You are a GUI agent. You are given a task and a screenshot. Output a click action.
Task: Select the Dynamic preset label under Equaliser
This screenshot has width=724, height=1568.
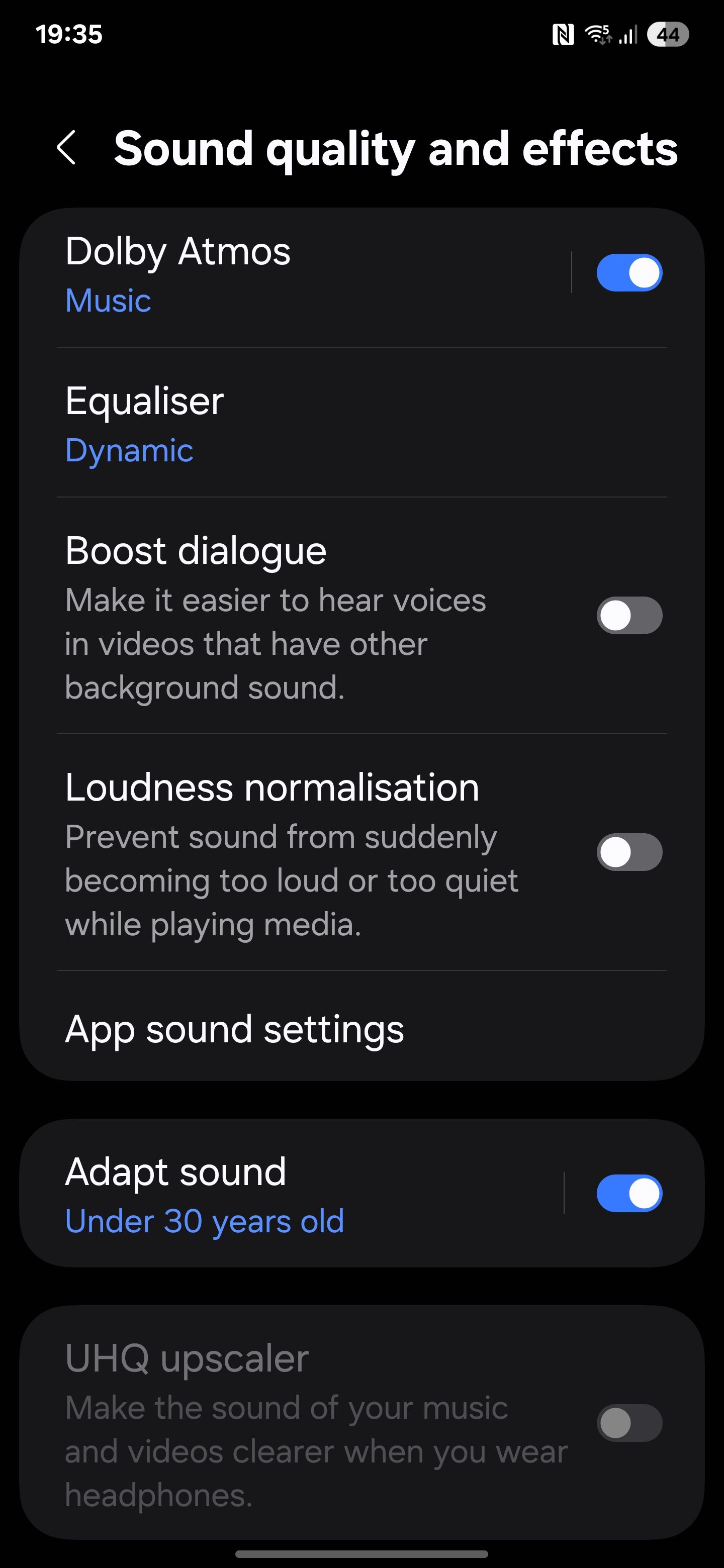point(129,450)
